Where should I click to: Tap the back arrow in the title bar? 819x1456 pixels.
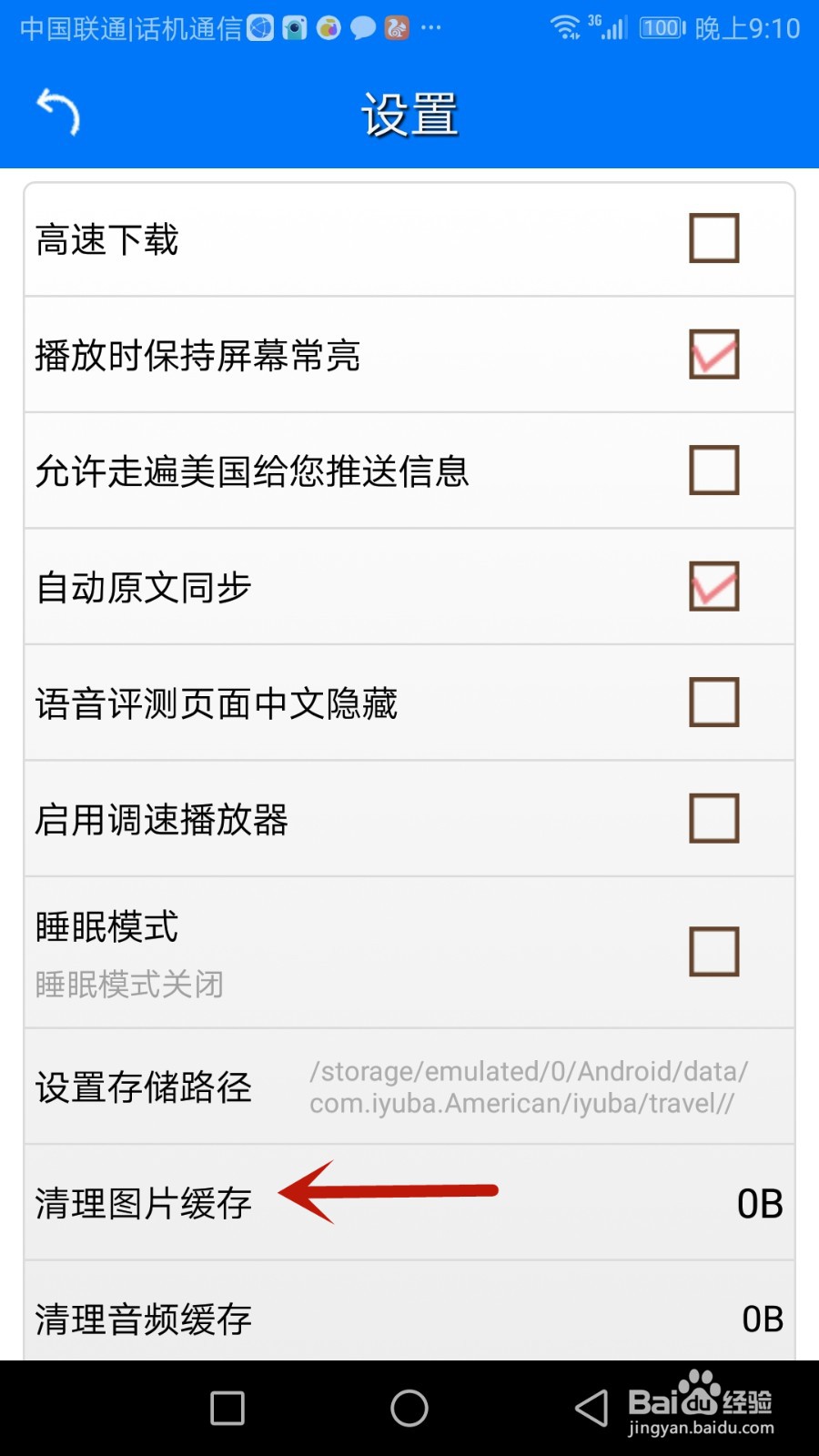point(57,113)
